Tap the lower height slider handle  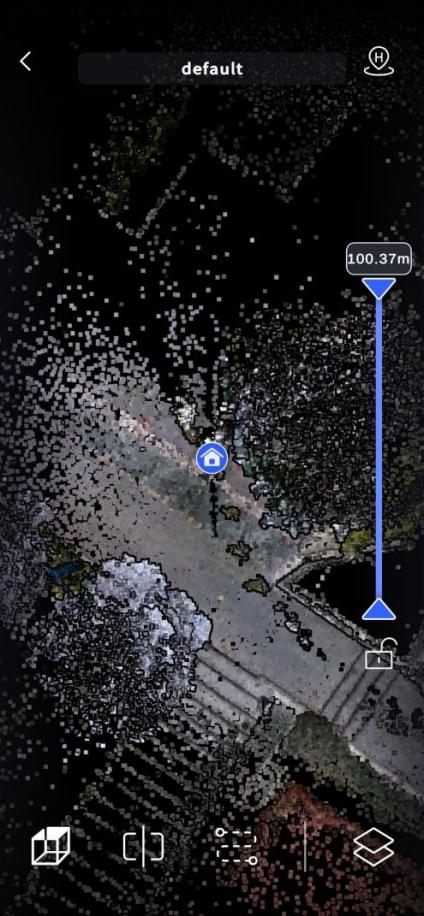click(x=378, y=609)
